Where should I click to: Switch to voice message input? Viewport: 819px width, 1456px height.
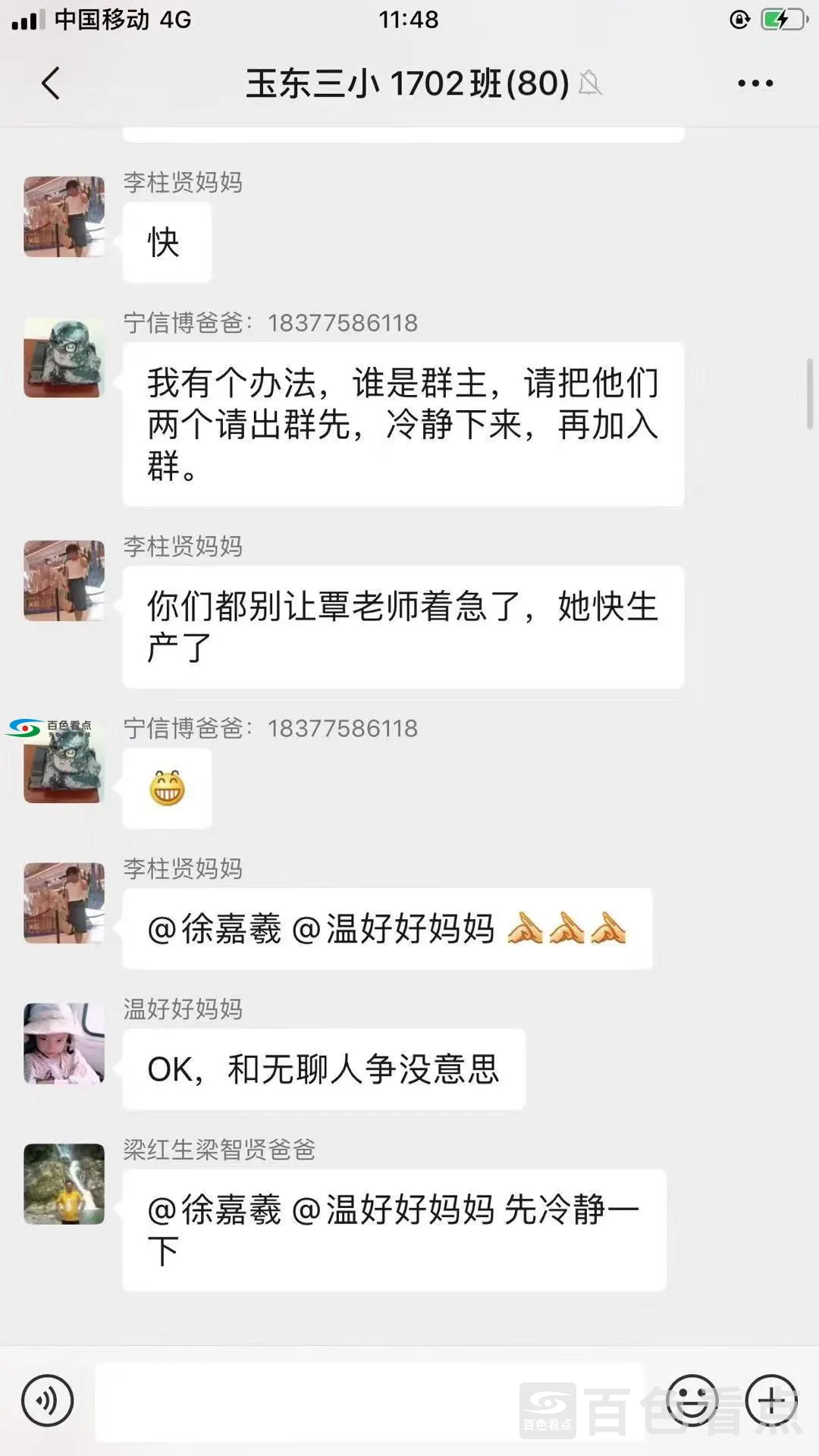tap(47, 1401)
